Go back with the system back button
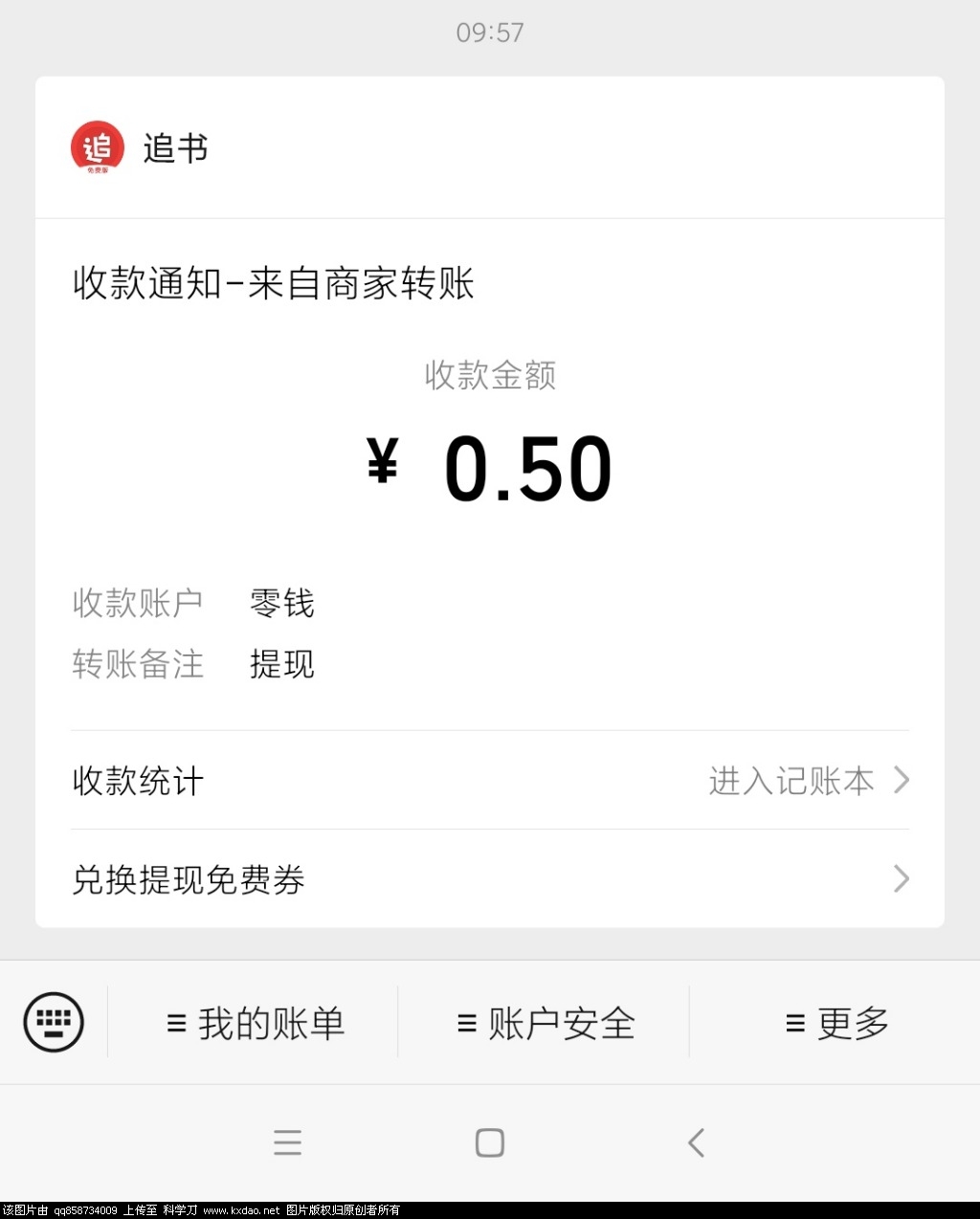 coord(696,1142)
